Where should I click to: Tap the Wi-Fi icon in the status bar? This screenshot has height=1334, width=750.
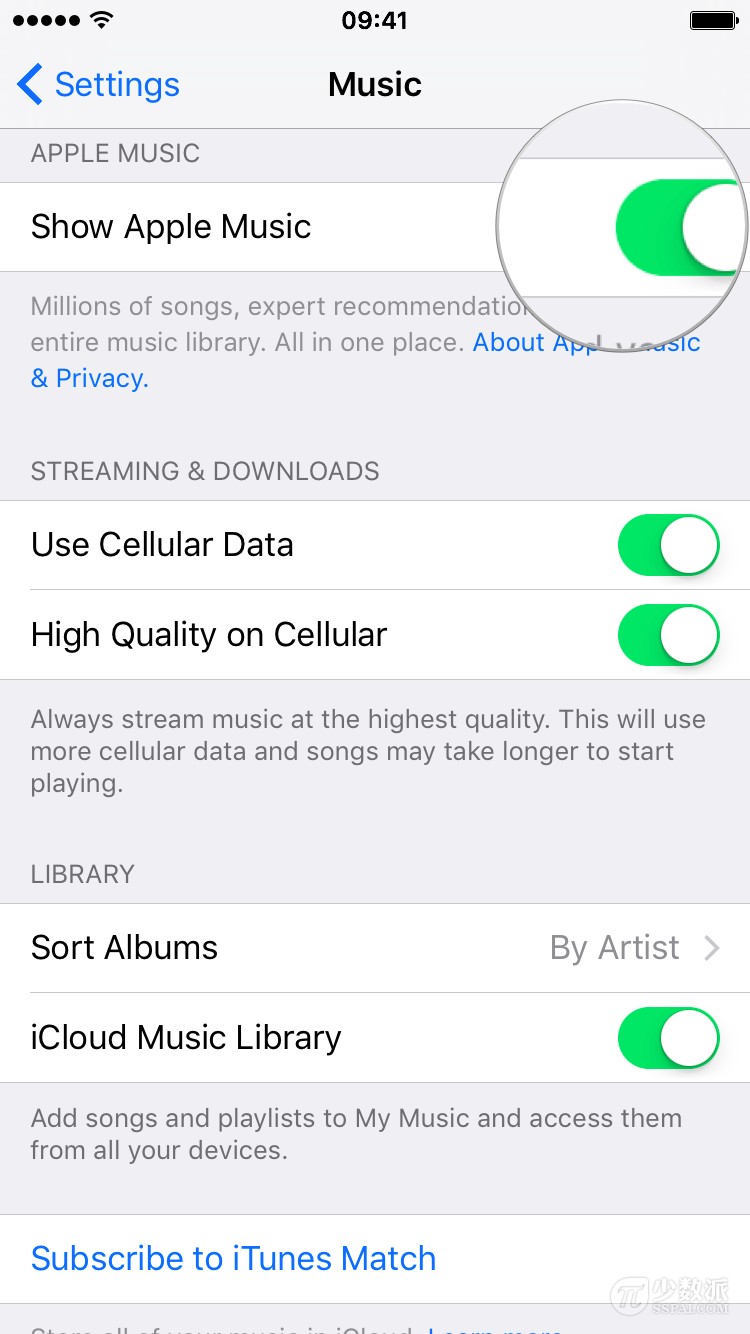coord(103,18)
